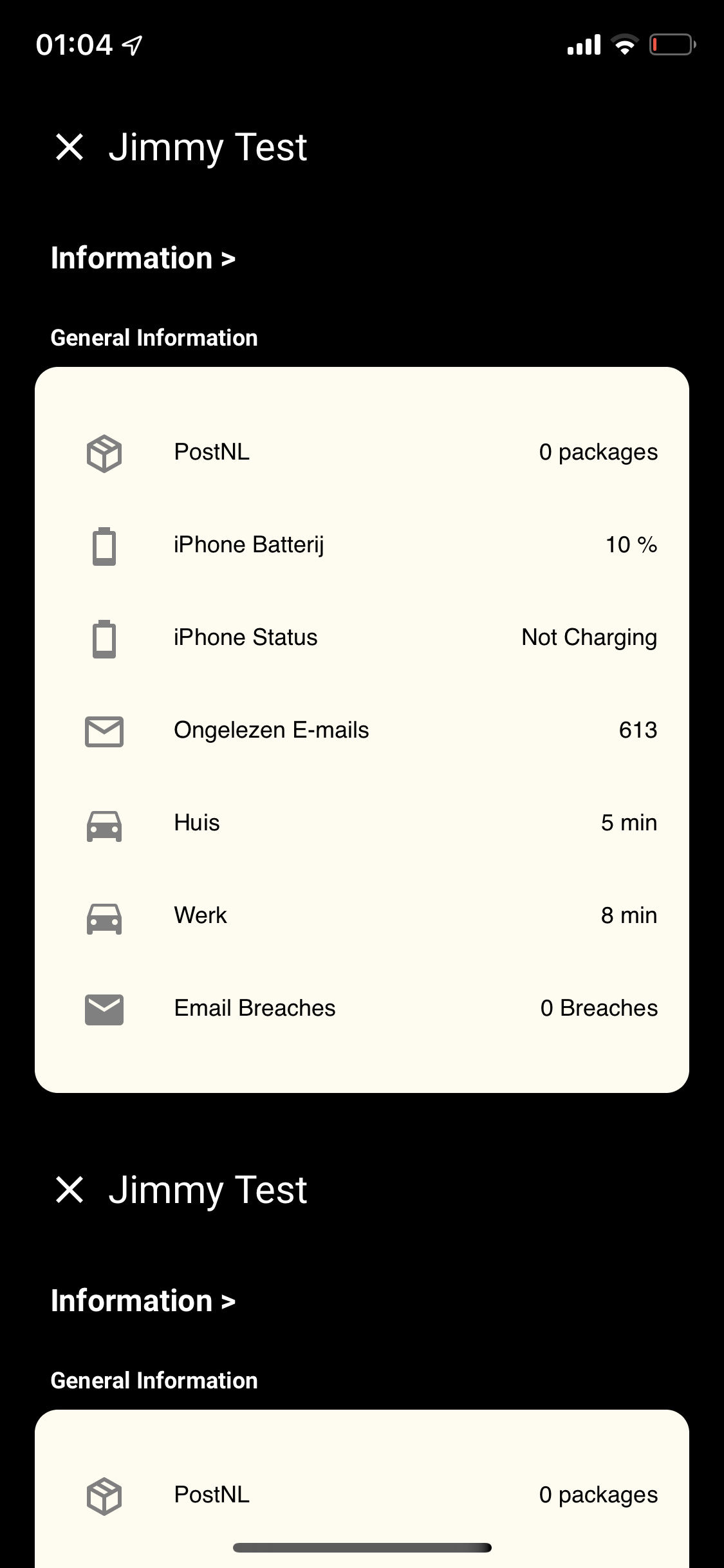This screenshot has width=724, height=1568.
Task: Close the Jimmy Test panel below Email Breaches
Action: click(70, 1190)
